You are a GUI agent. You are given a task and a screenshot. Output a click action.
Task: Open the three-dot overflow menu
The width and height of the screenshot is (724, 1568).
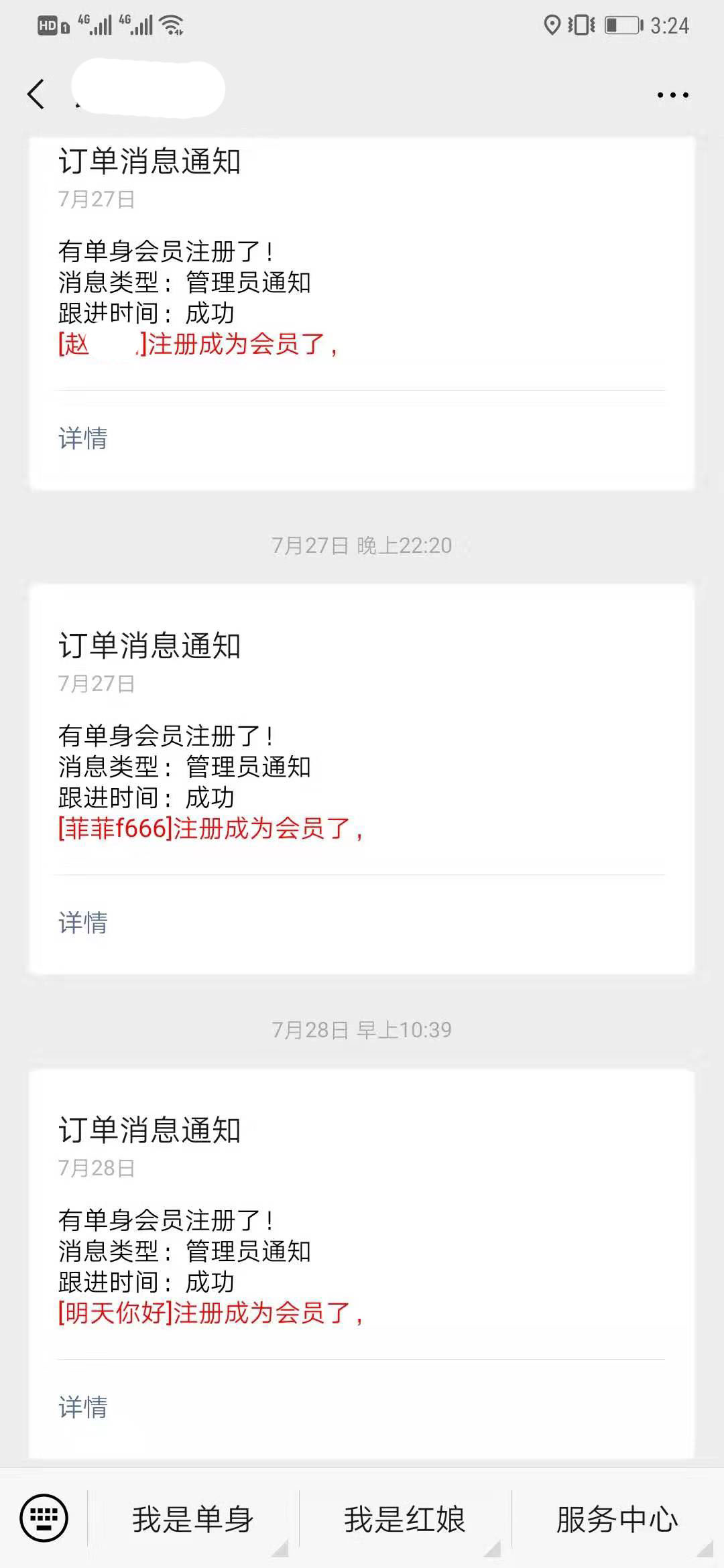pos(672,95)
